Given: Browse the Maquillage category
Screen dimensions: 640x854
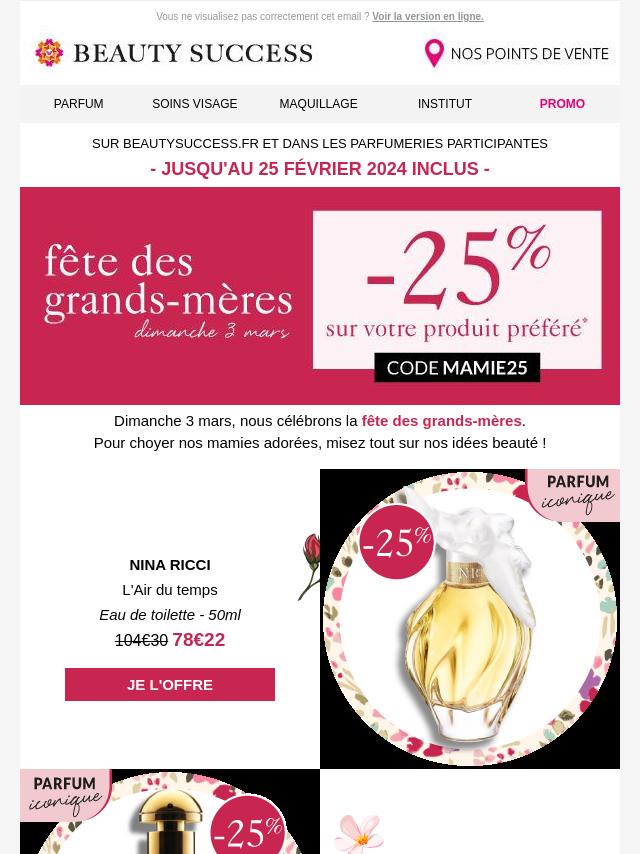Looking at the screenshot, I should [318, 104].
